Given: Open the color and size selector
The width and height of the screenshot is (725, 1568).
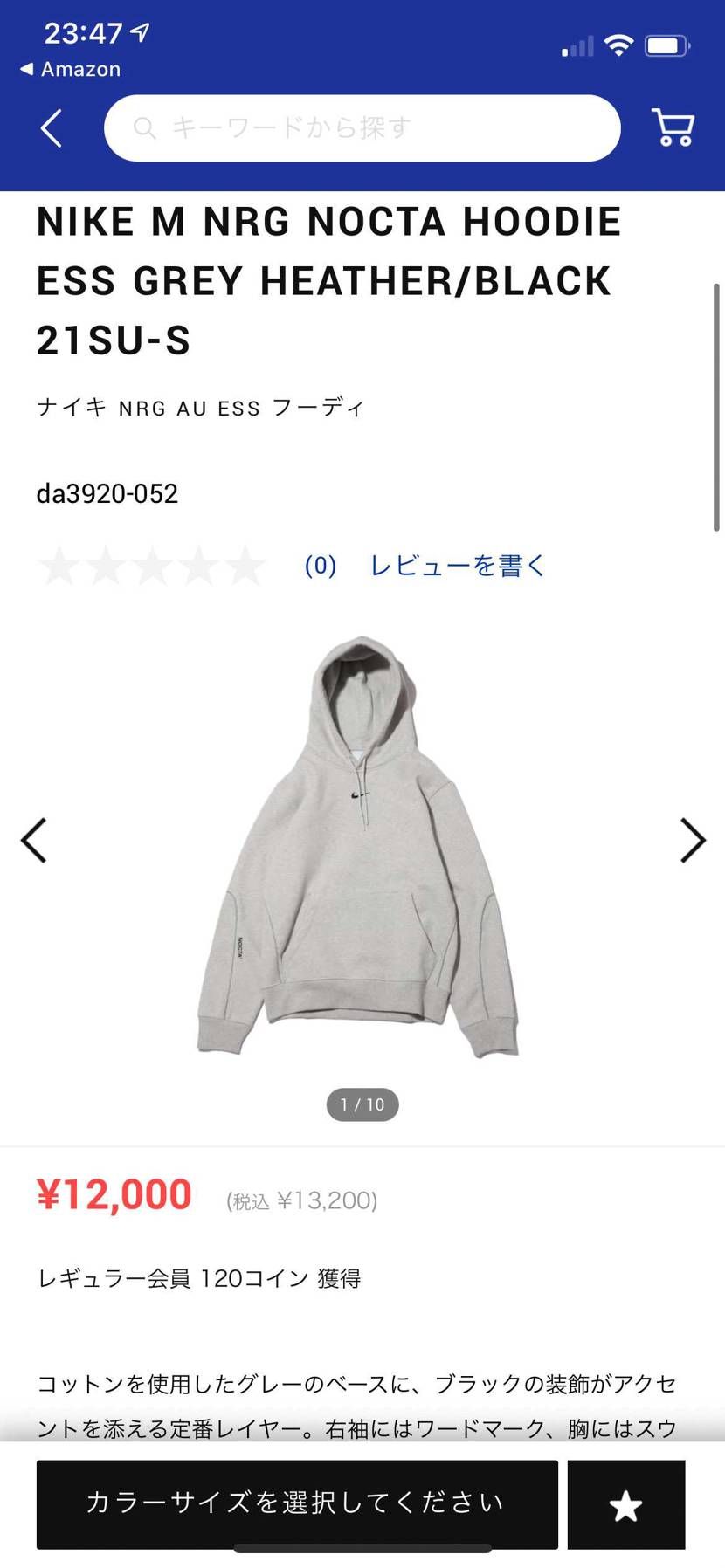Looking at the screenshot, I should pos(295,1503).
